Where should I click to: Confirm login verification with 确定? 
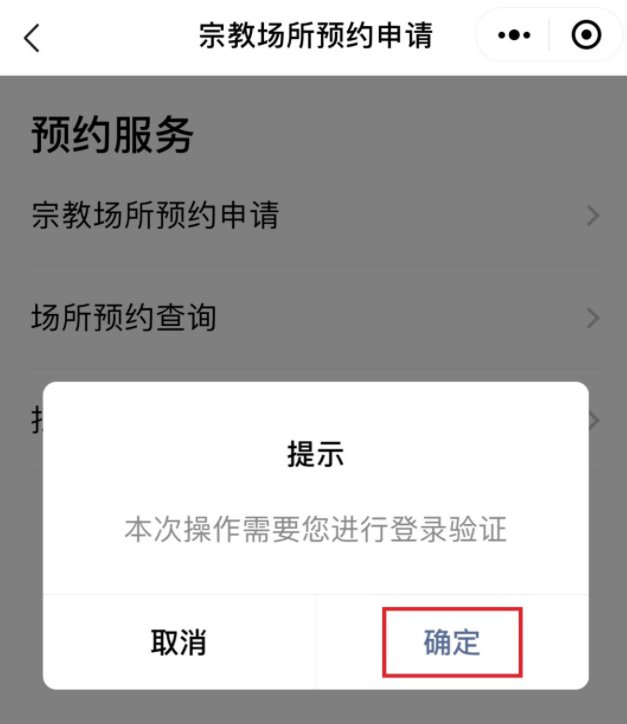452,642
